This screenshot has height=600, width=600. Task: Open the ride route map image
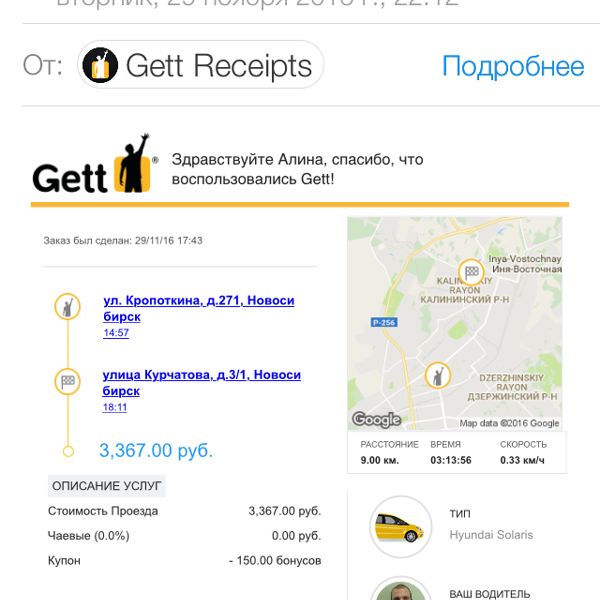(455, 322)
